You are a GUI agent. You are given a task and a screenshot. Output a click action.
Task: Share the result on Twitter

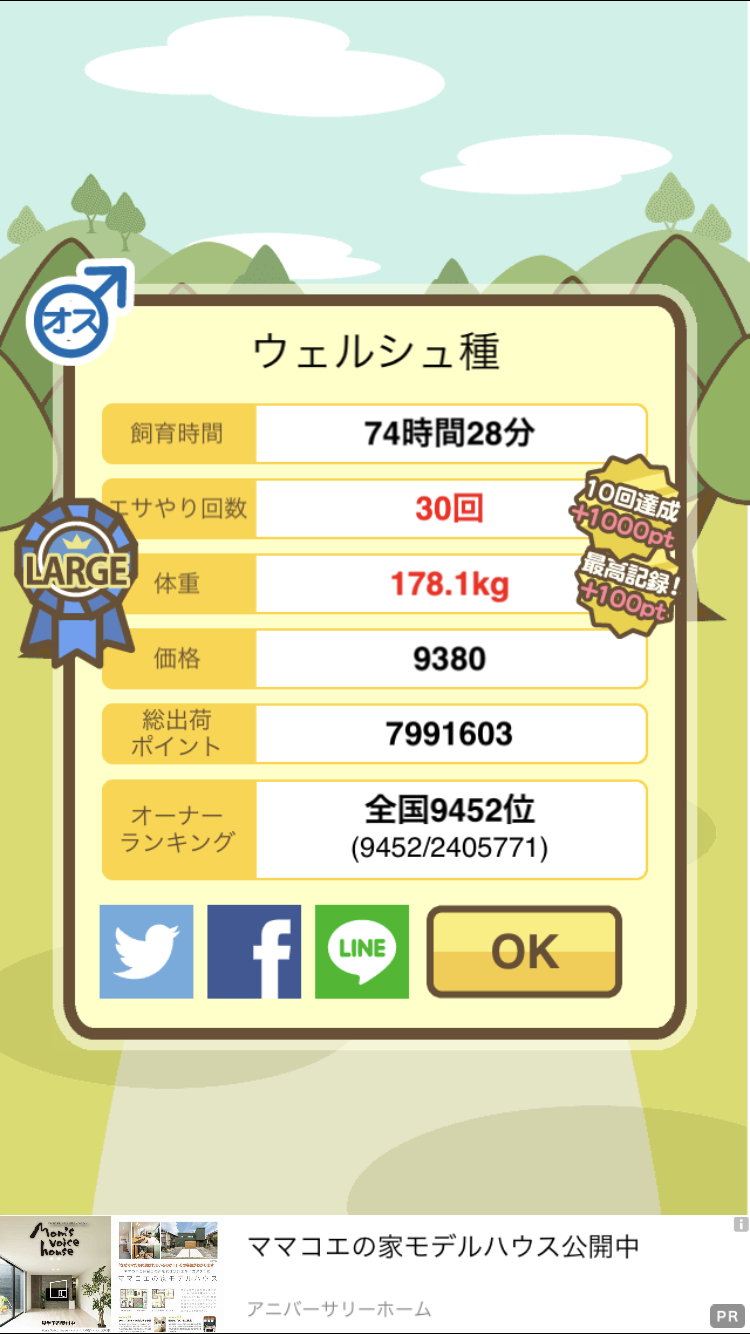coord(146,951)
